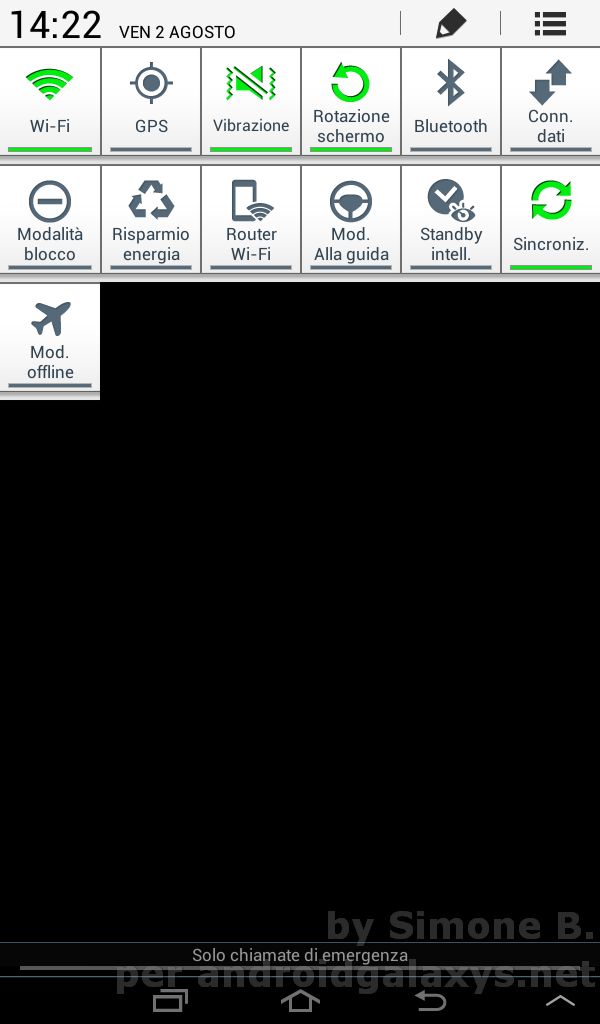Activate Modalità blocco
Image resolution: width=600 pixels, height=1024 pixels.
click(50, 218)
